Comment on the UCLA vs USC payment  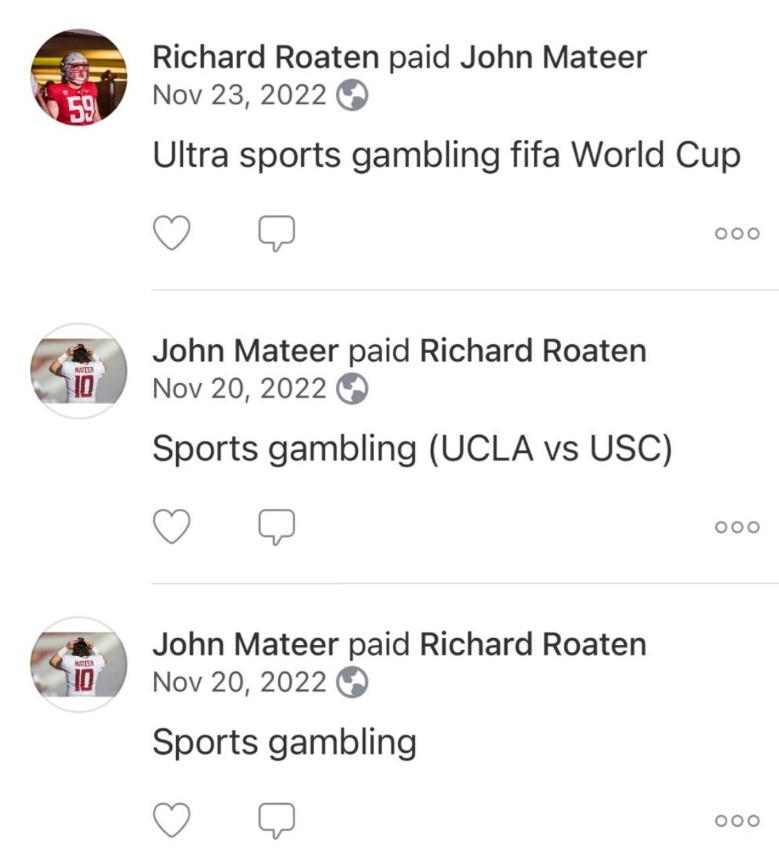pos(277,526)
